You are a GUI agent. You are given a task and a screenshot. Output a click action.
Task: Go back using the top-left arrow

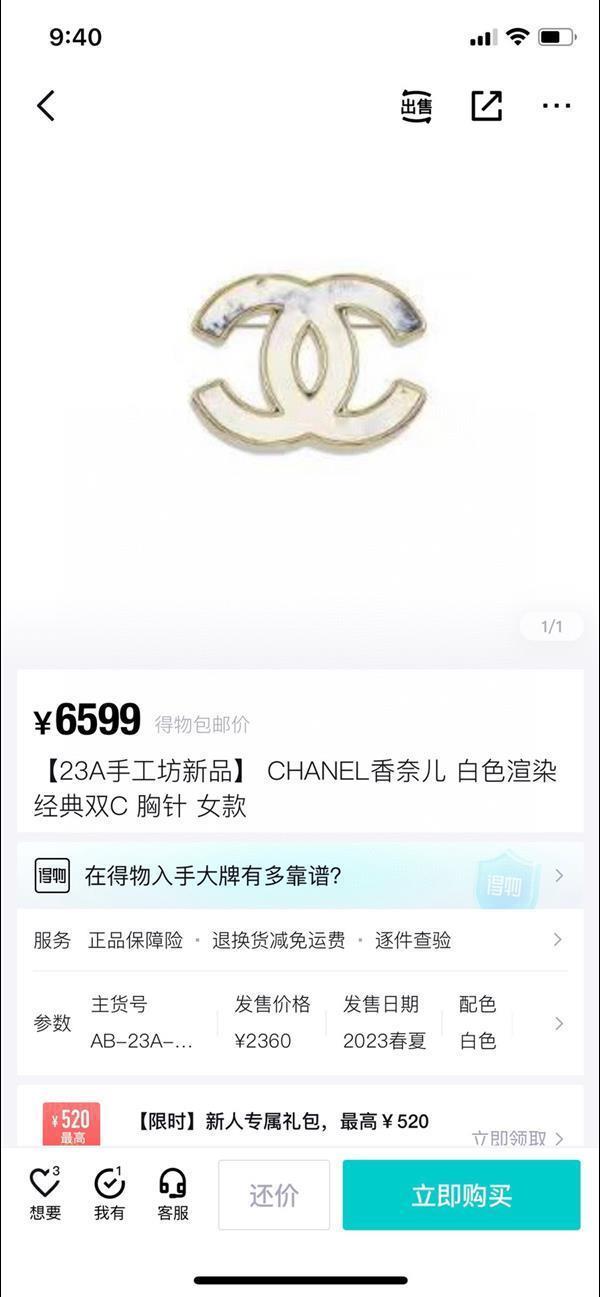46,106
